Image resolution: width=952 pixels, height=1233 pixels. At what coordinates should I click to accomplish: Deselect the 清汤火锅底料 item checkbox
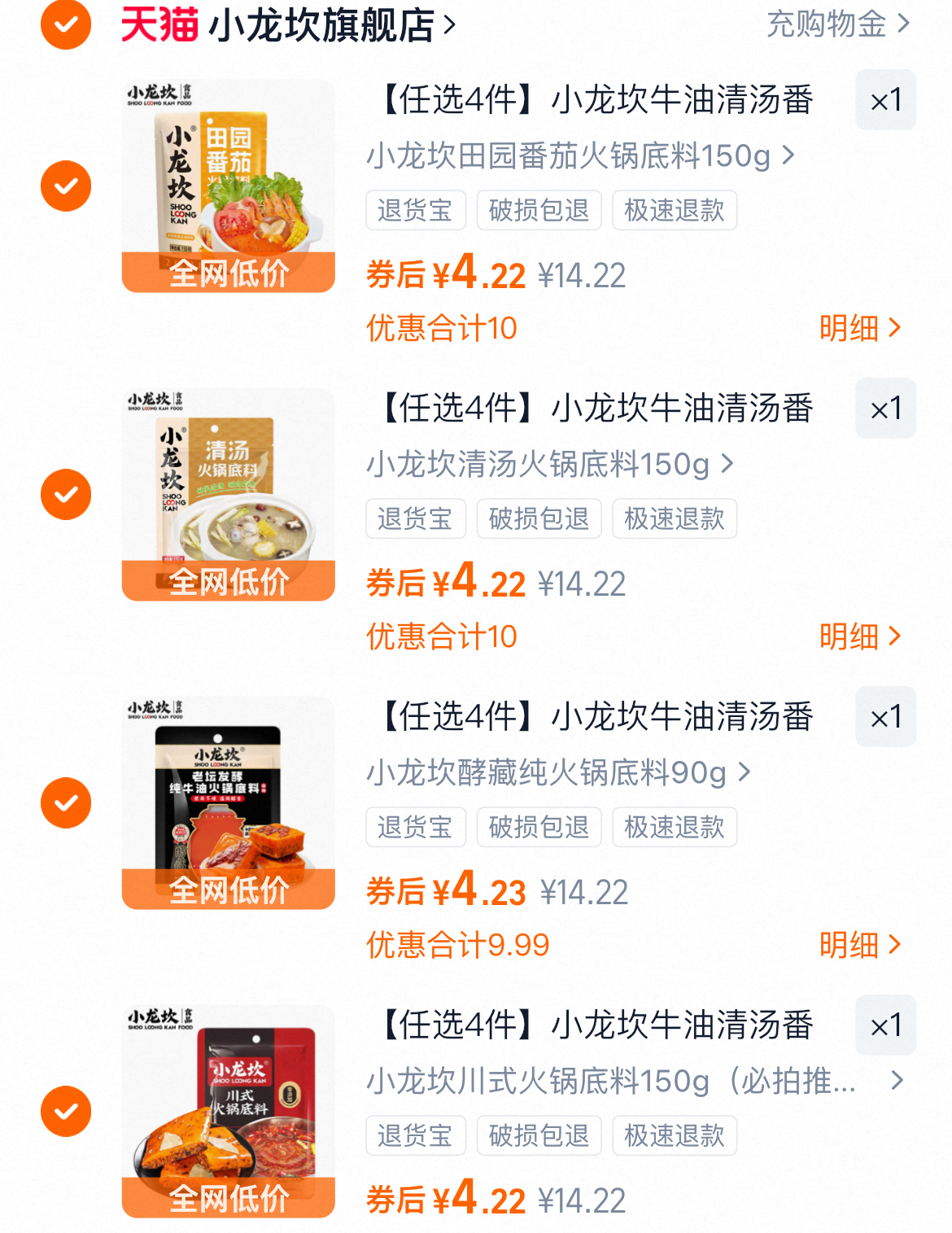click(x=66, y=495)
